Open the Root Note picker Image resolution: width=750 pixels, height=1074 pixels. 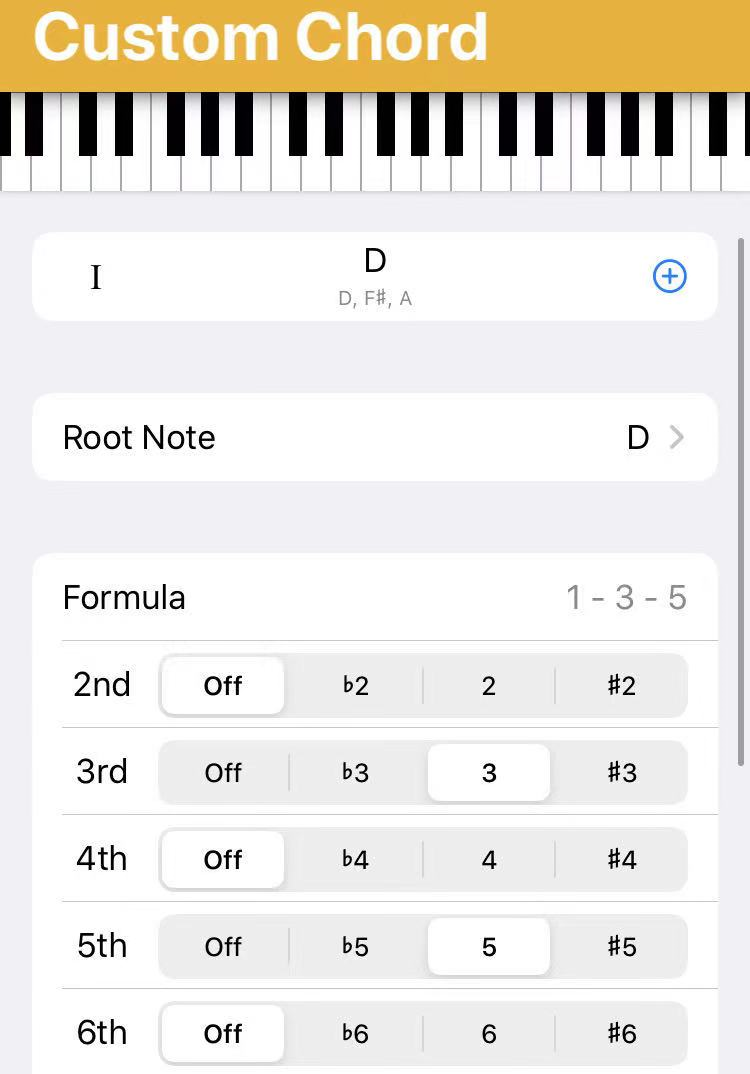click(x=375, y=437)
